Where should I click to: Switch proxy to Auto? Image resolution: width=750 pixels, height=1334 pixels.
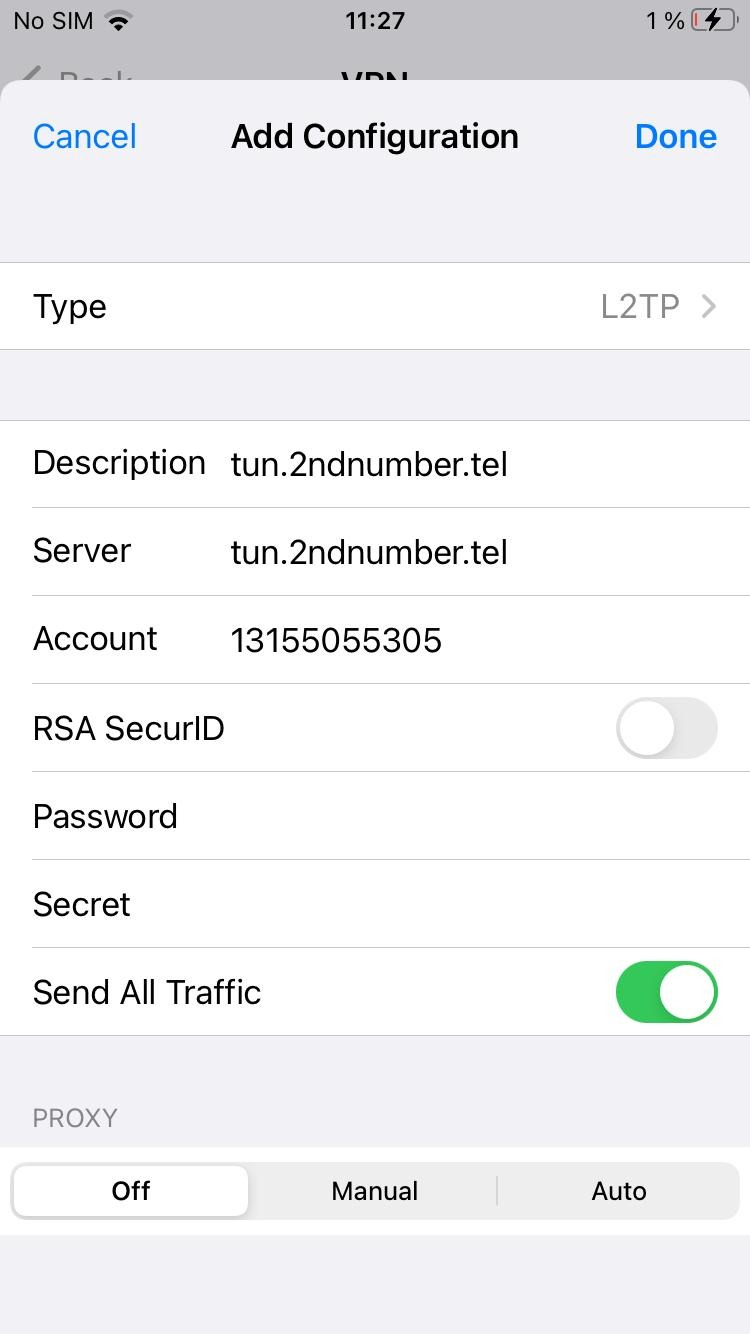[x=618, y=1191]
